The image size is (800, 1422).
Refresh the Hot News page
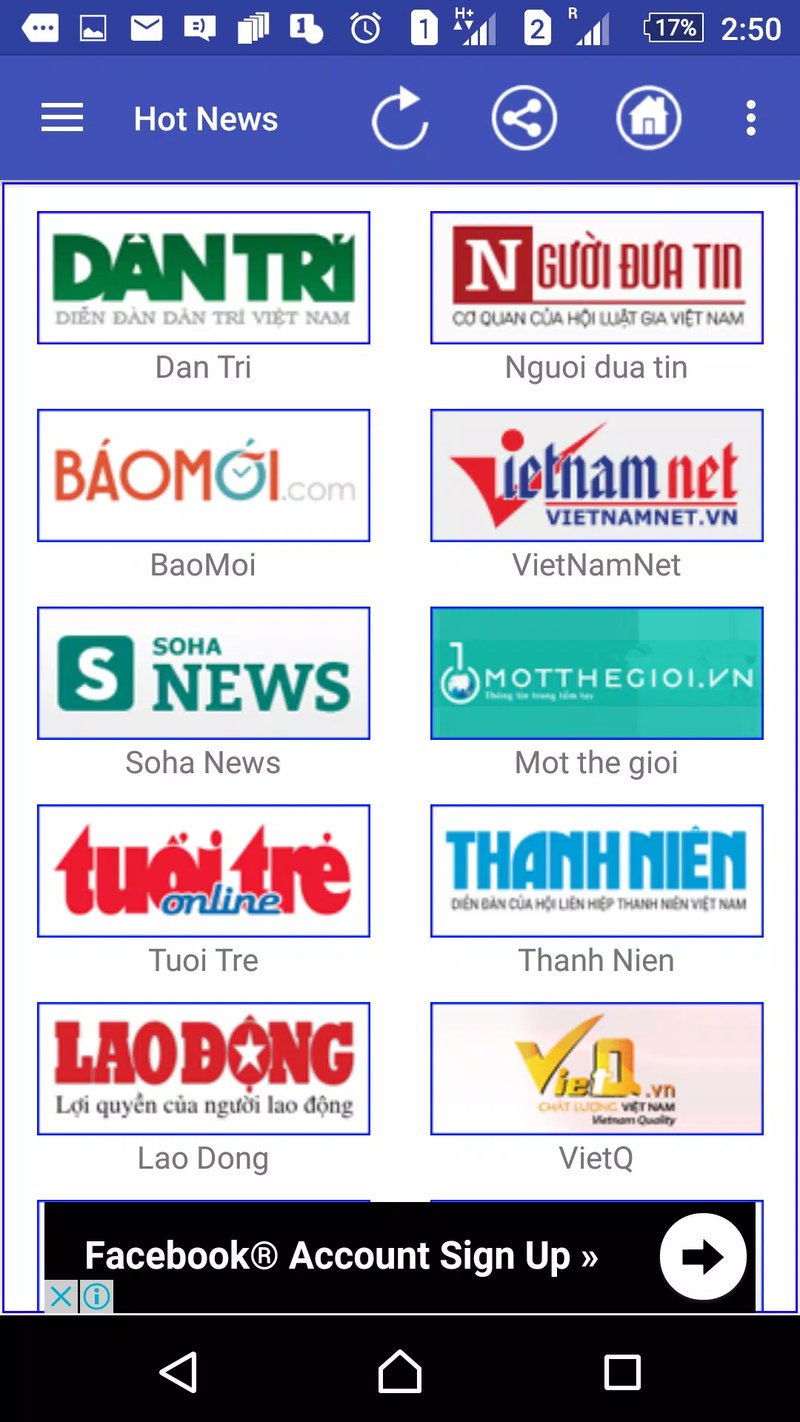click(x=400, y=117)
